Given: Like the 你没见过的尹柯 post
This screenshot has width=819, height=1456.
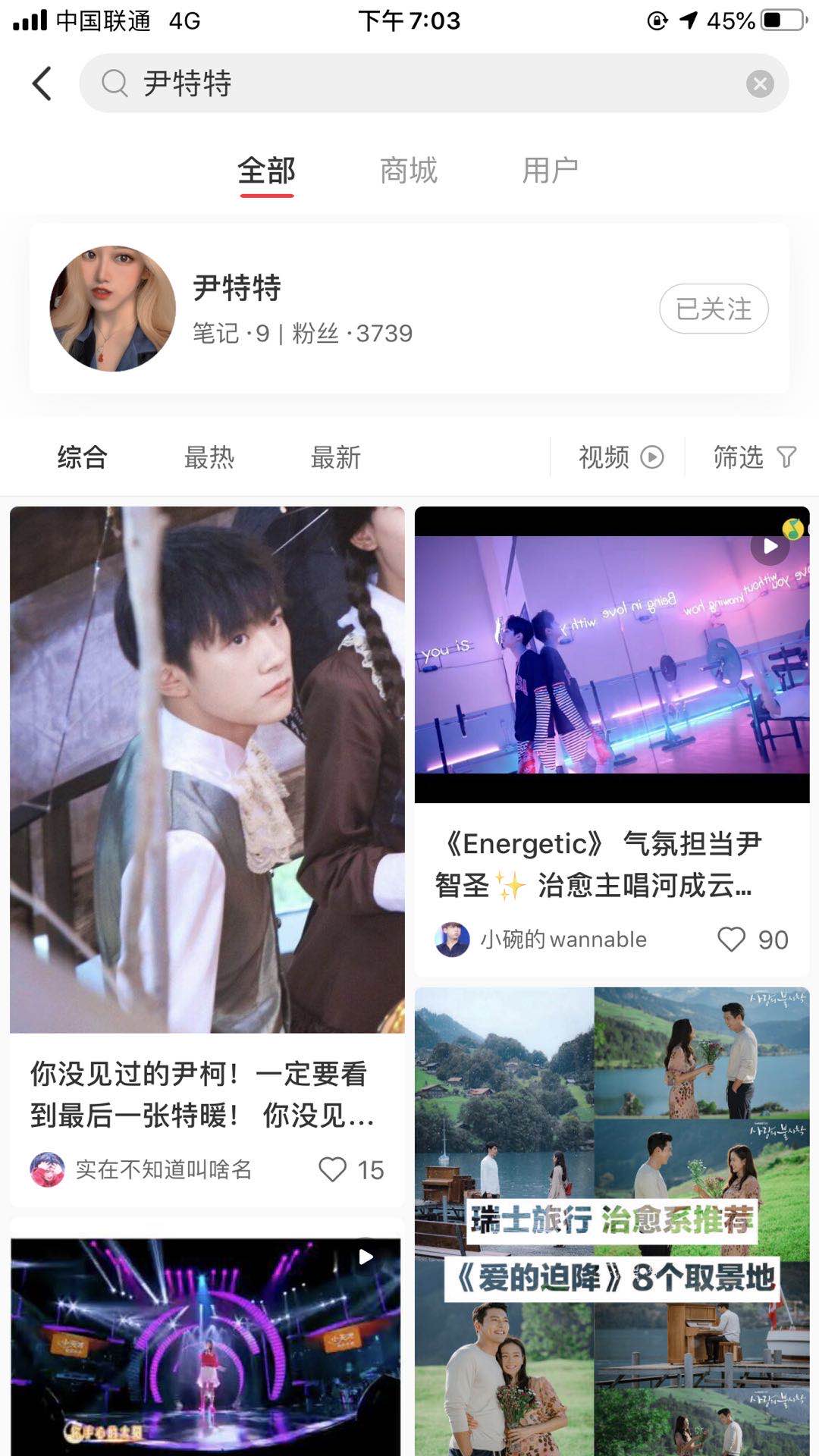Looking at the screenshot, I should click(x=333, y=1169).
